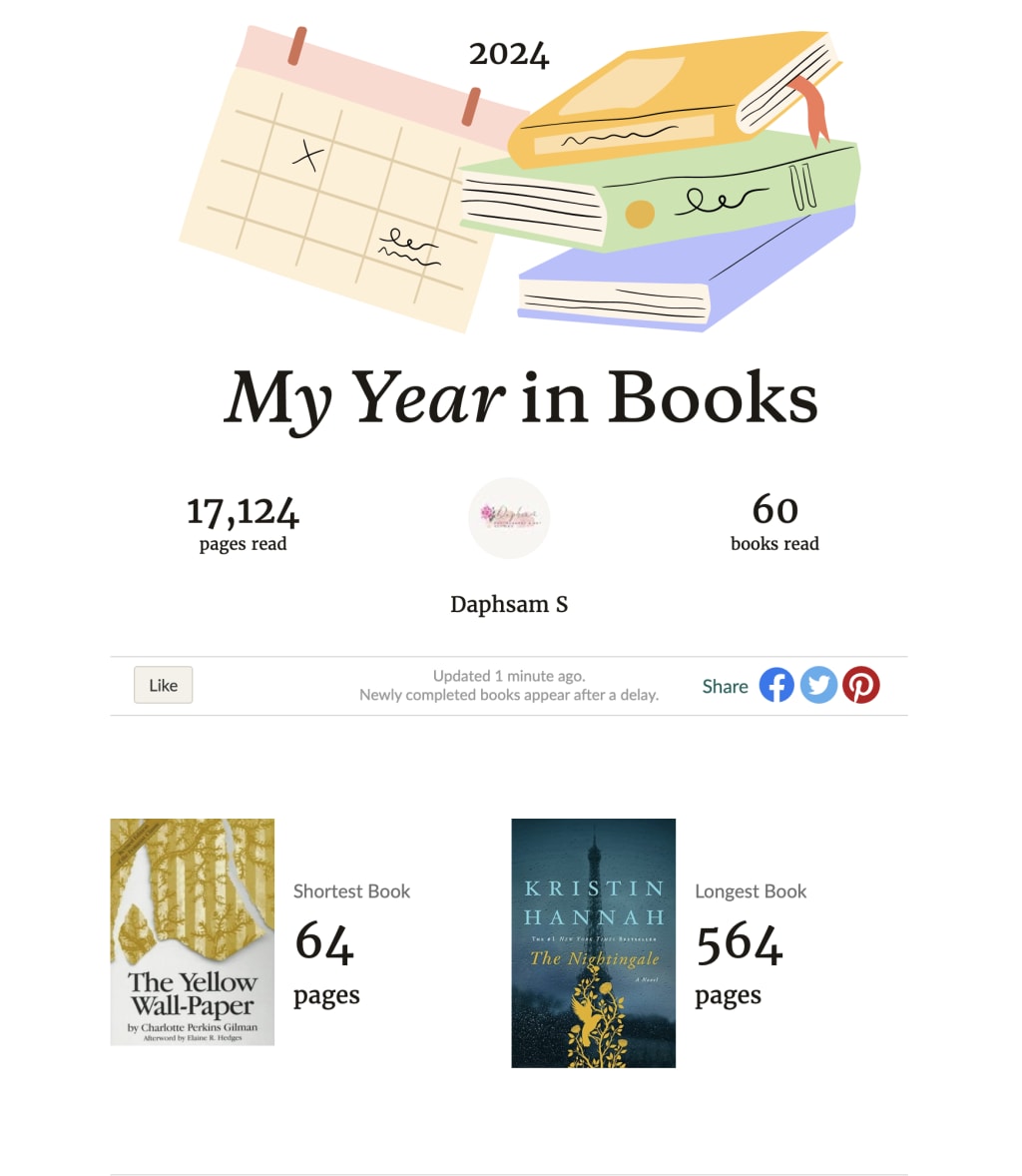
Task: Share this page on Twitter
Action: coord(818,685)
